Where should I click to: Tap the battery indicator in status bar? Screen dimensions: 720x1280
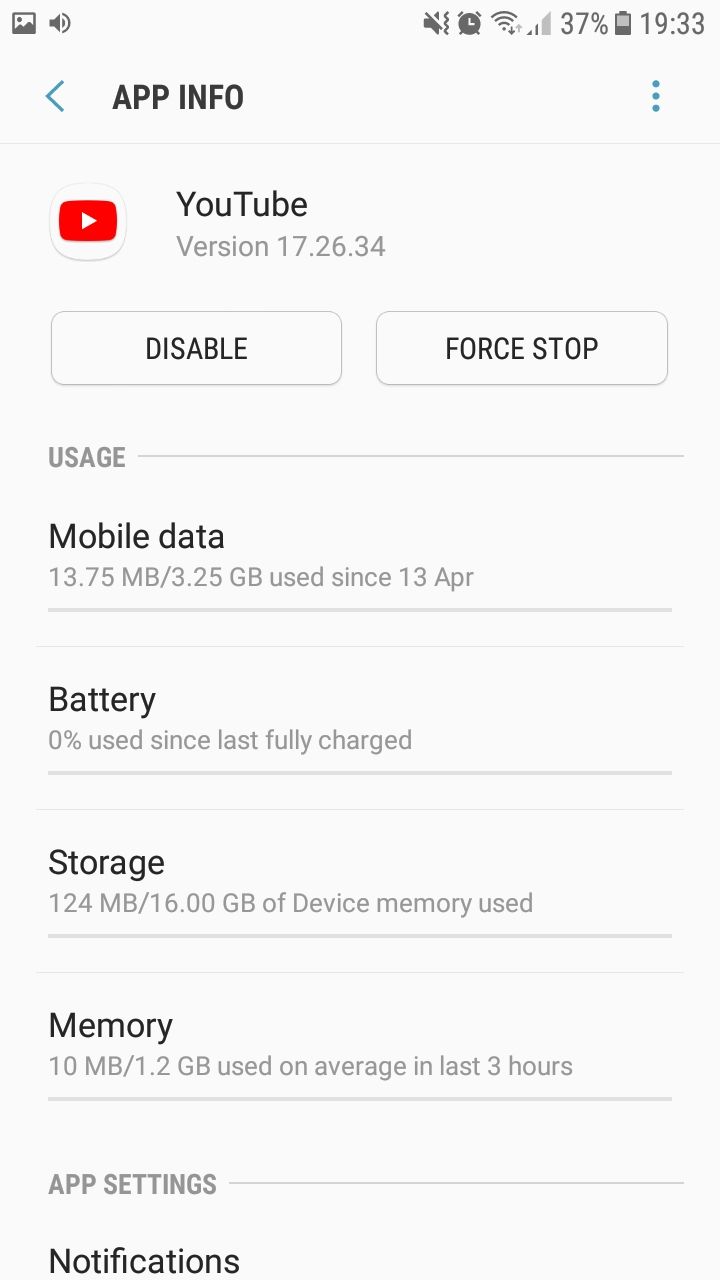coord(625,22)
